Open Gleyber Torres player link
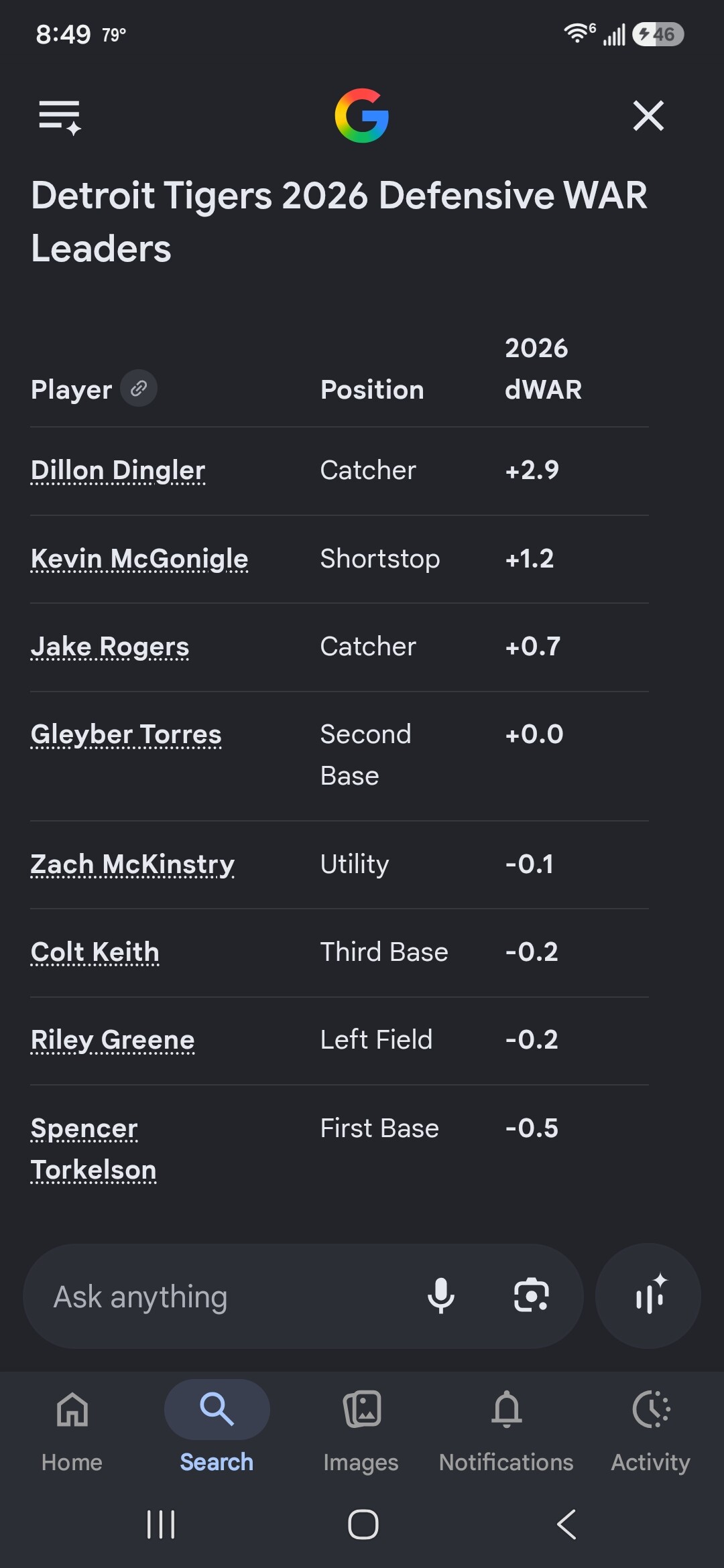724x1568 pixels. click(126, 734)
